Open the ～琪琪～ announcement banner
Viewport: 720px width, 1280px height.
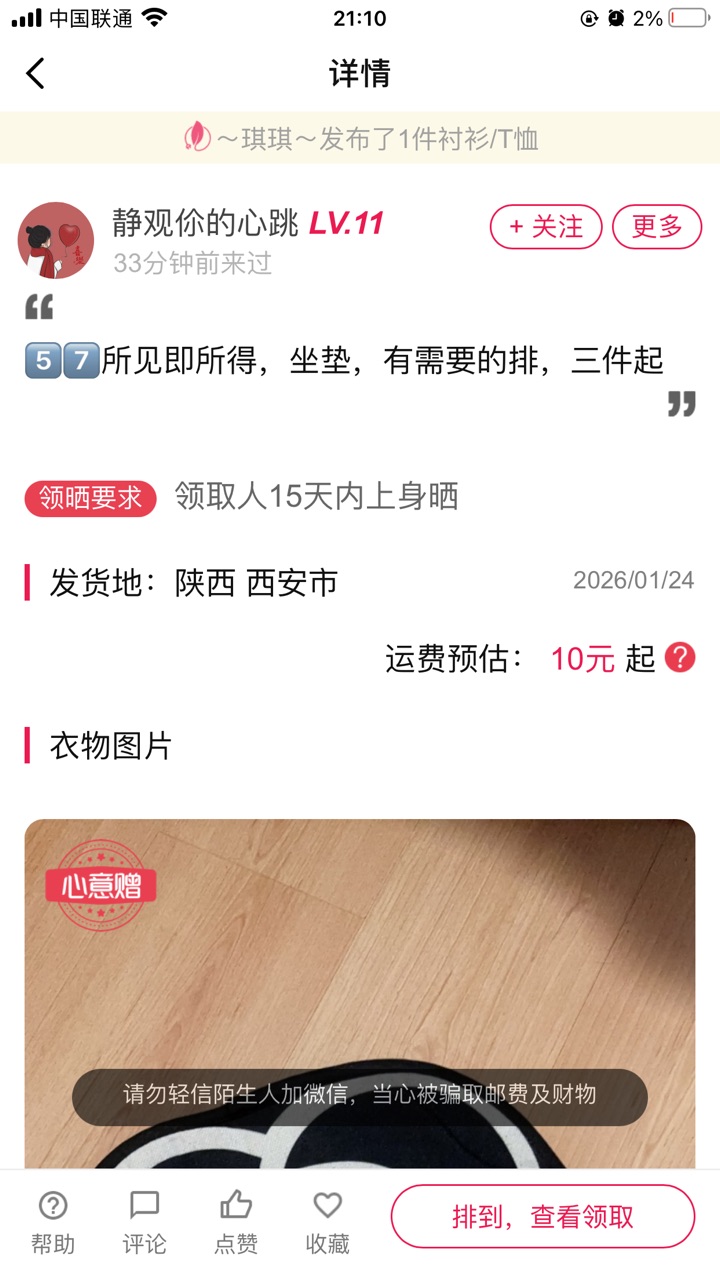[360, 138]
